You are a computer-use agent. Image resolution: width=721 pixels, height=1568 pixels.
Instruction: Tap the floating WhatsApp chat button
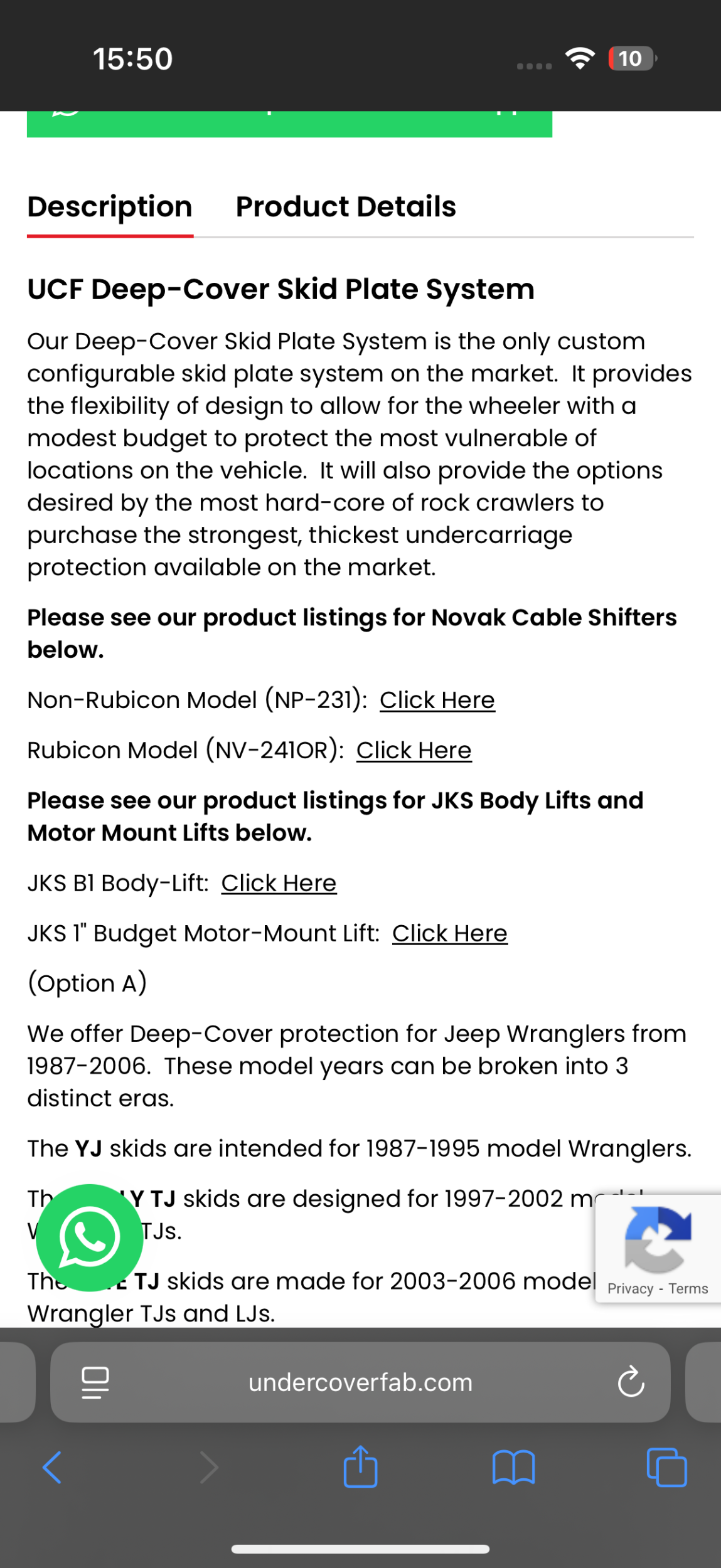(x=89, y=1237)
